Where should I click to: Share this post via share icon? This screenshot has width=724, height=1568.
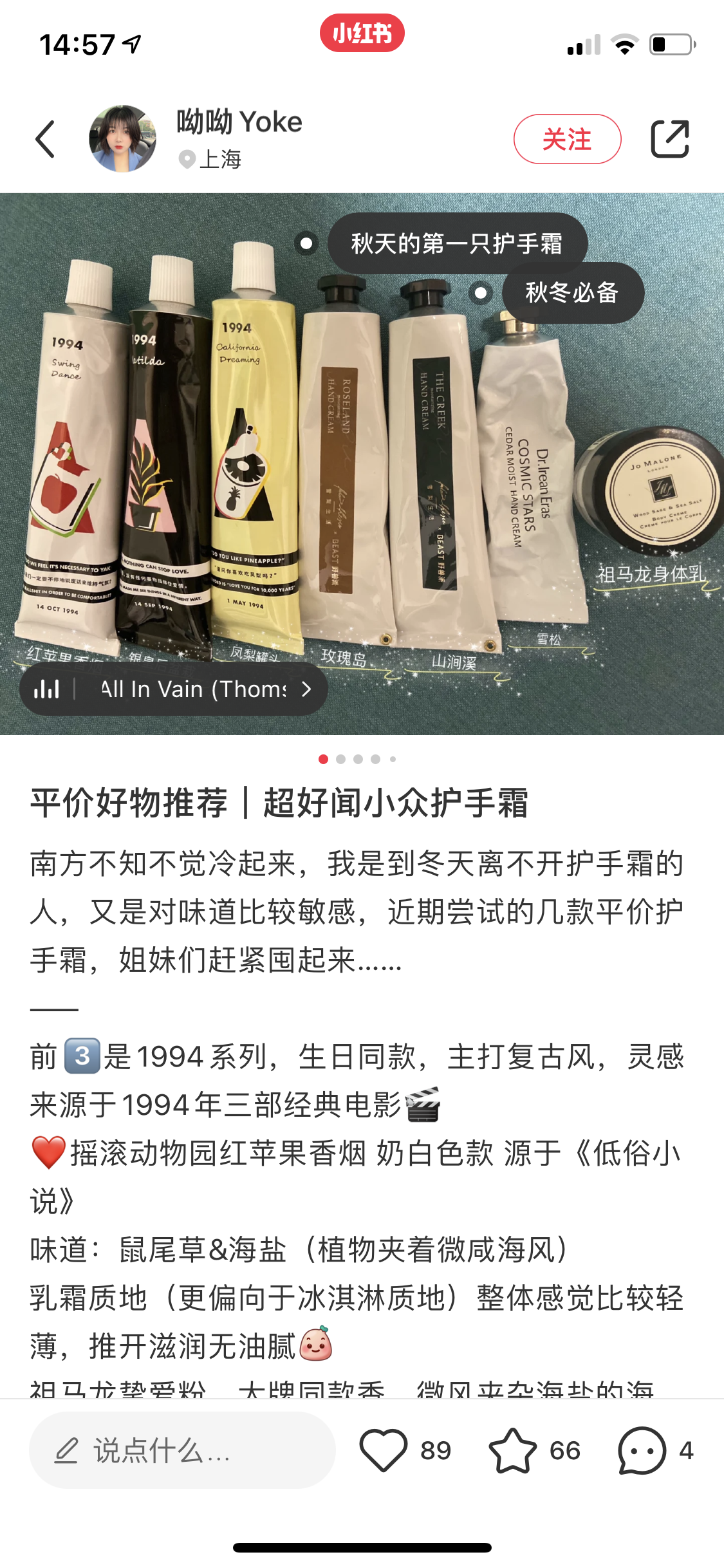[670, 138]
